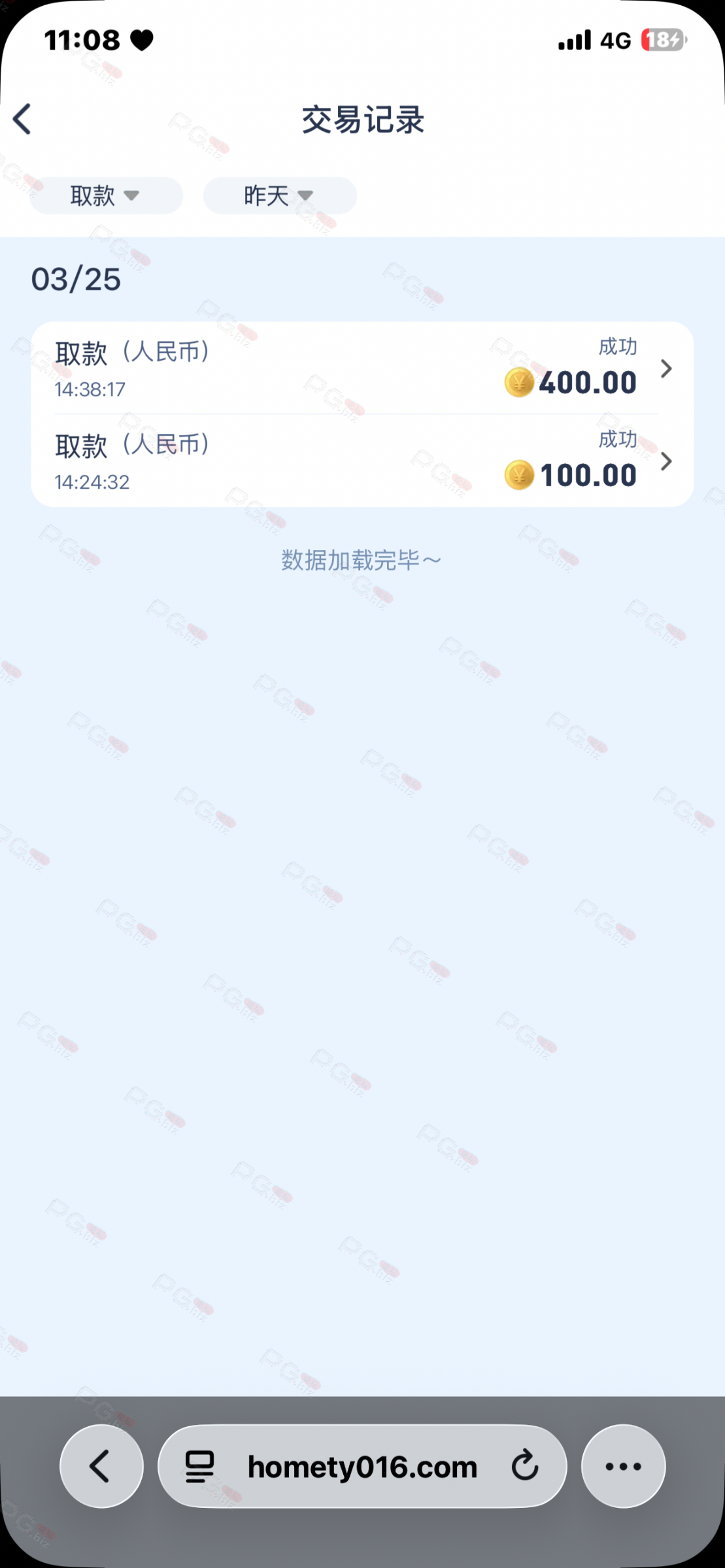Go back from 交易记录 page
Screen dimensions: 725x1568
tap(22, 120)
